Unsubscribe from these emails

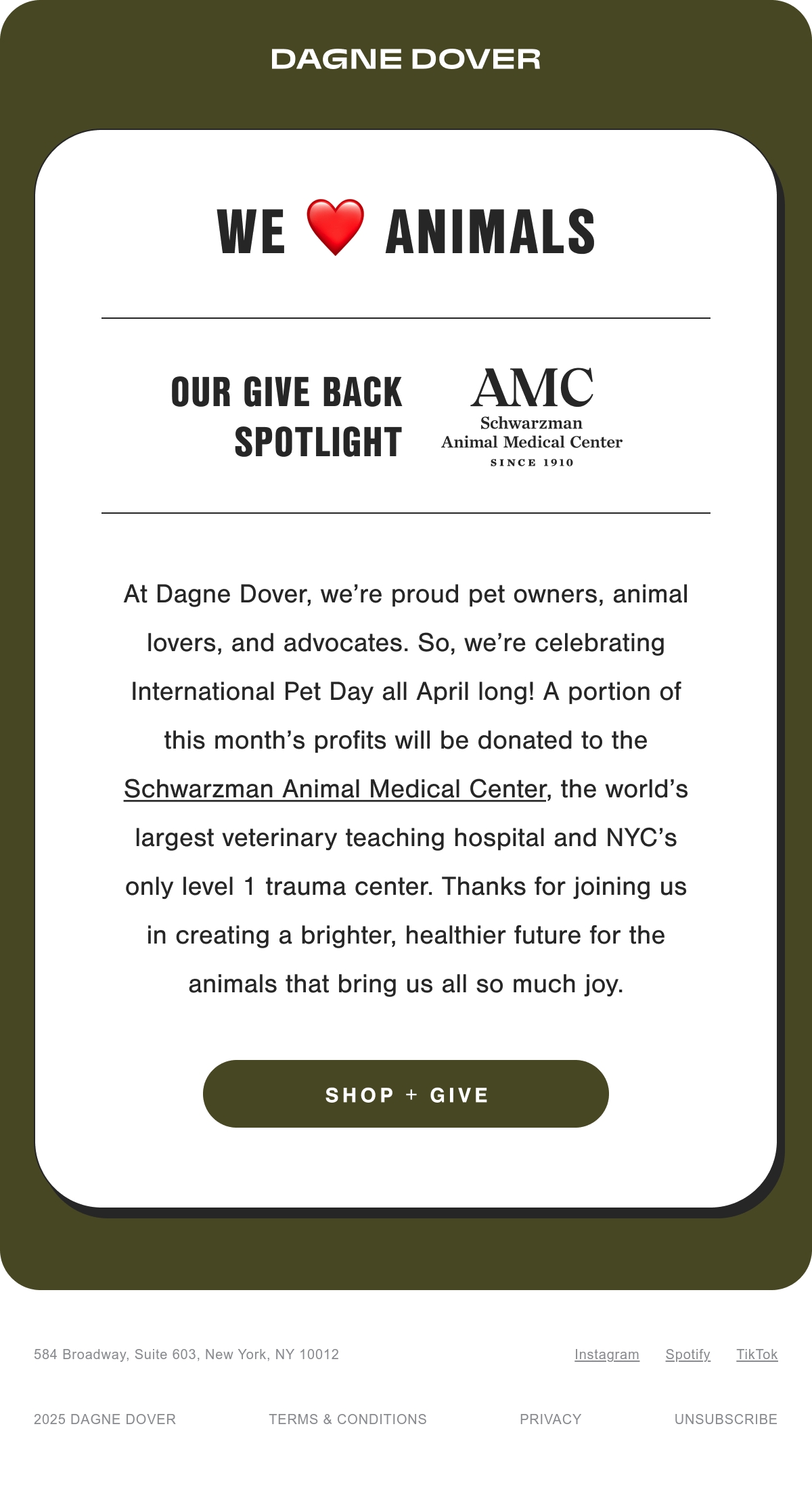tap(726, 1419)
